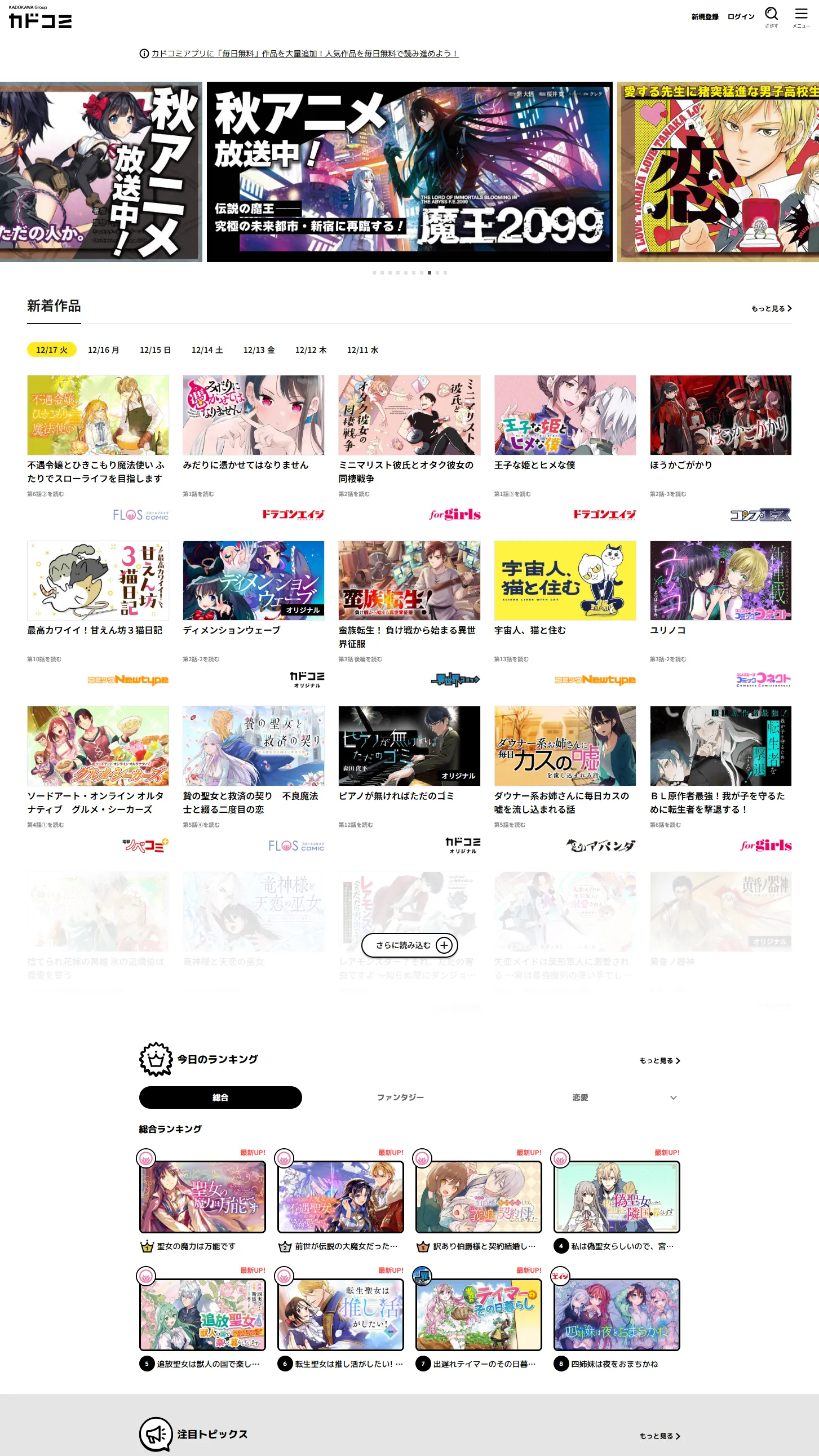Tap the ログイン link
This screenshot has width=819, height=1456.
(x=741, y=17)
